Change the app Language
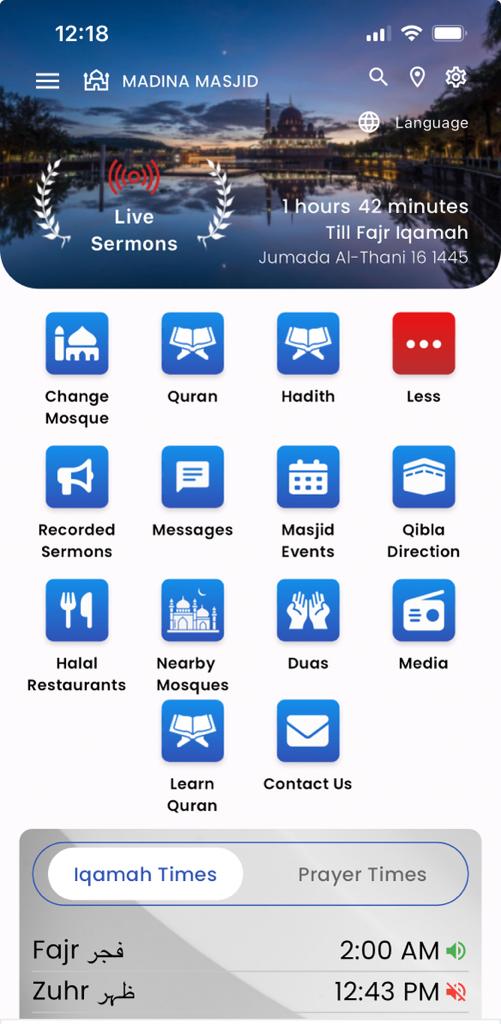Screen dimensions: 501x1024 coord(413,122)
